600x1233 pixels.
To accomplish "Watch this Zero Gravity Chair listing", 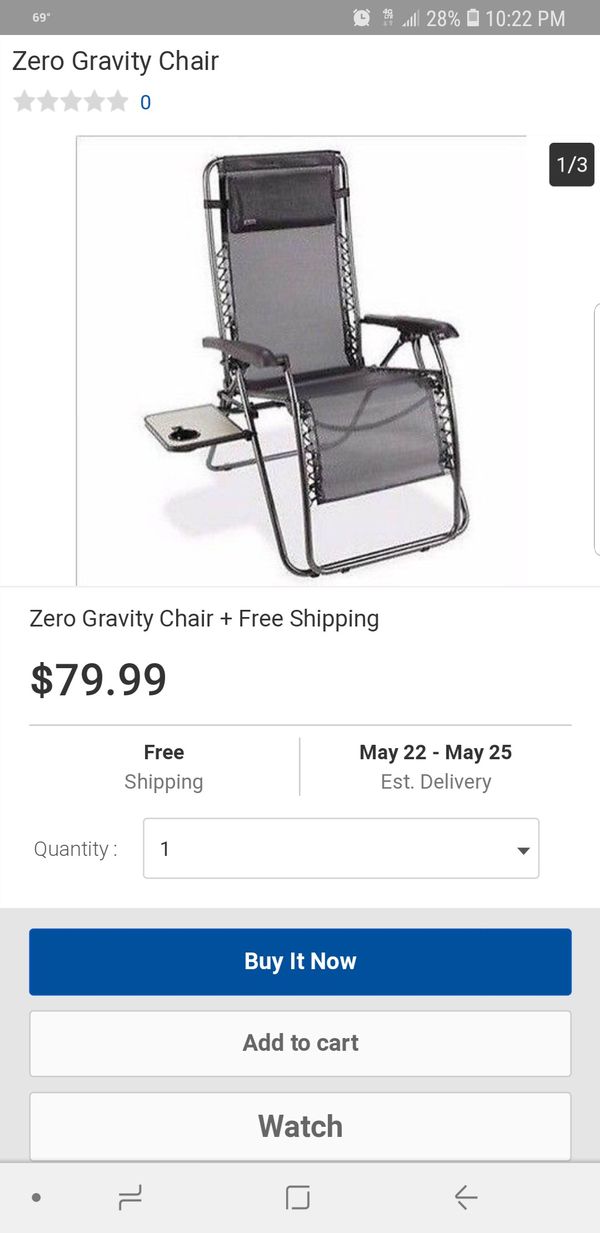I will click(300, 1126).
